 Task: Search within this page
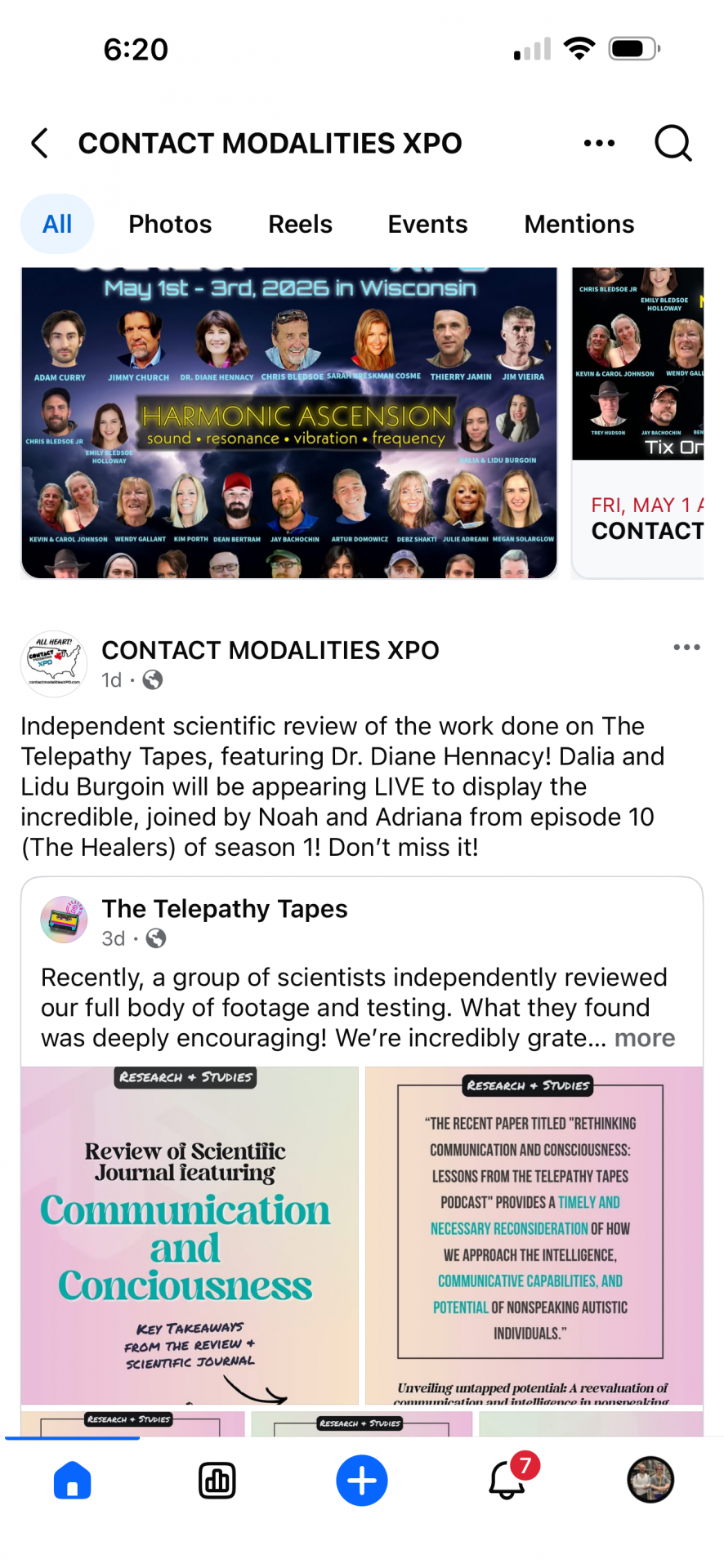[673, 143]
